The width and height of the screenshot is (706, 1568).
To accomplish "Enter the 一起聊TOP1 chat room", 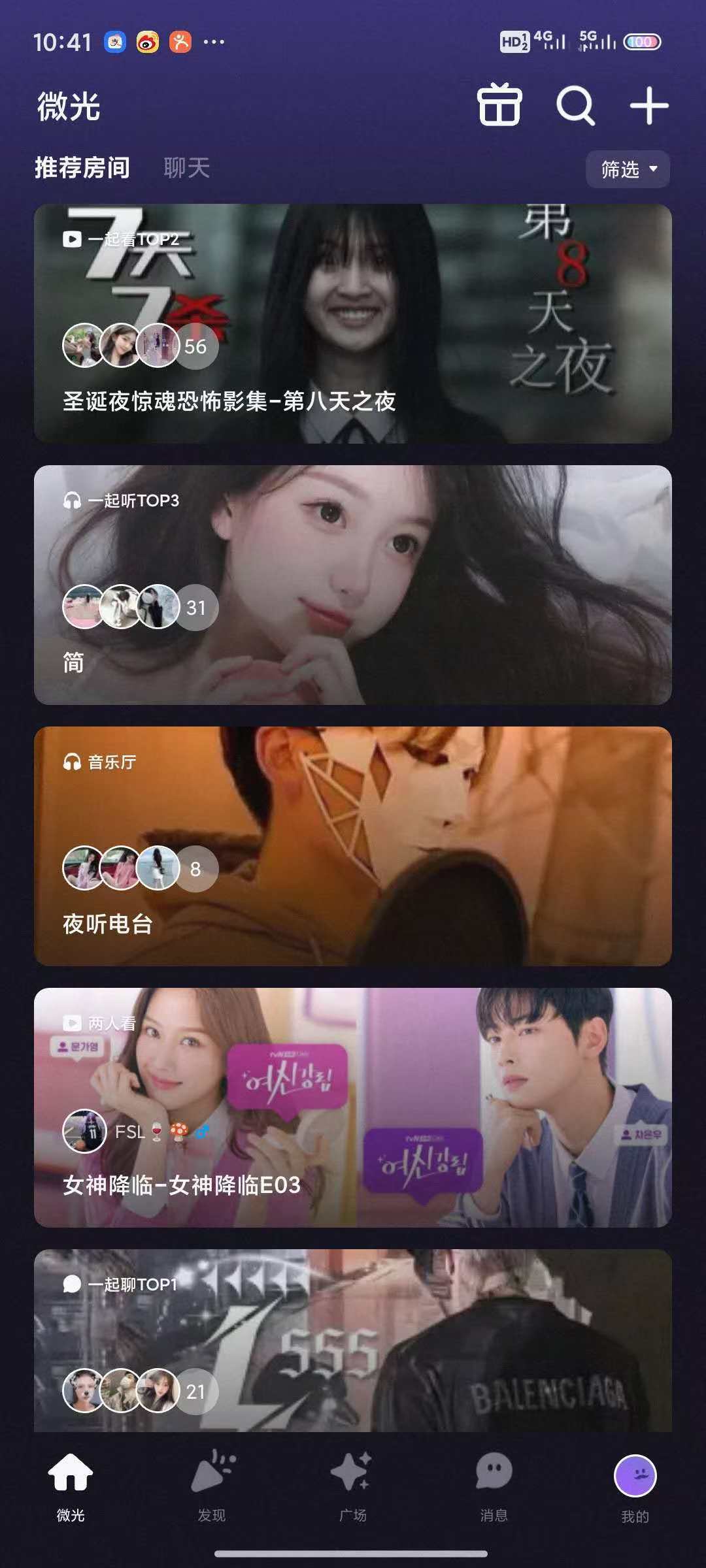I will [353, 1339].
